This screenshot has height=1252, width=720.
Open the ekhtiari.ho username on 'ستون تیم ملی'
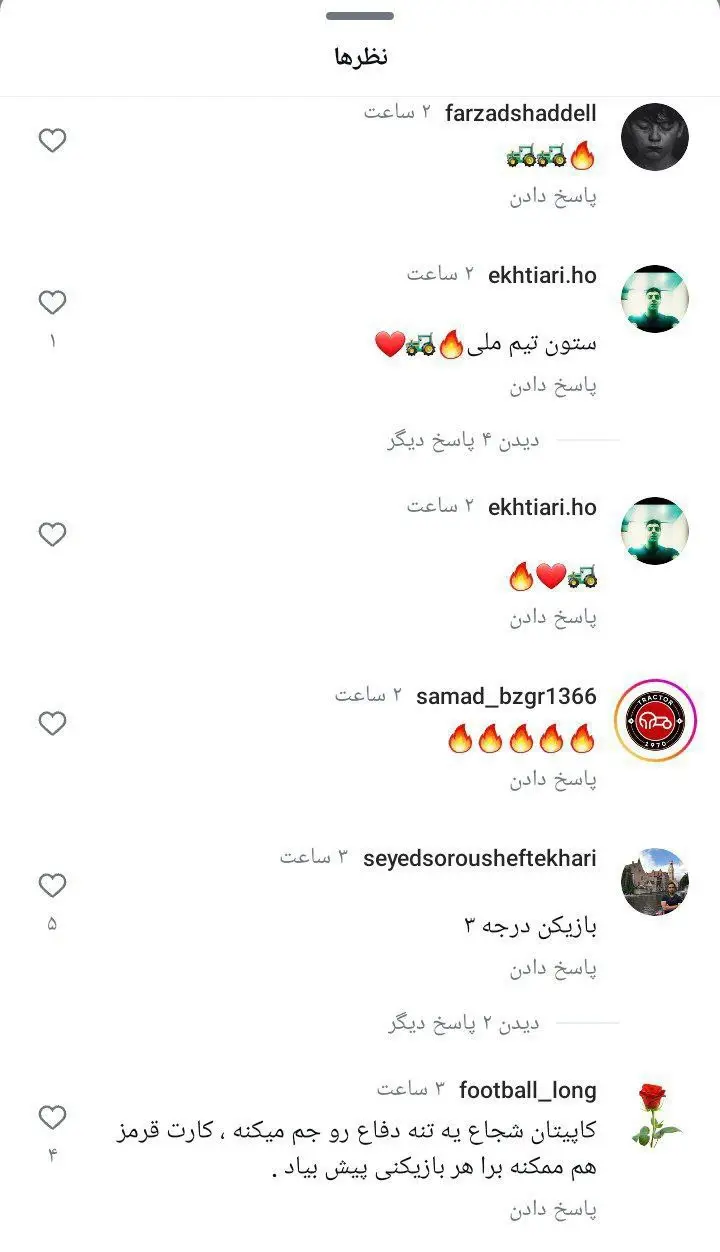(x=542, y=275)
